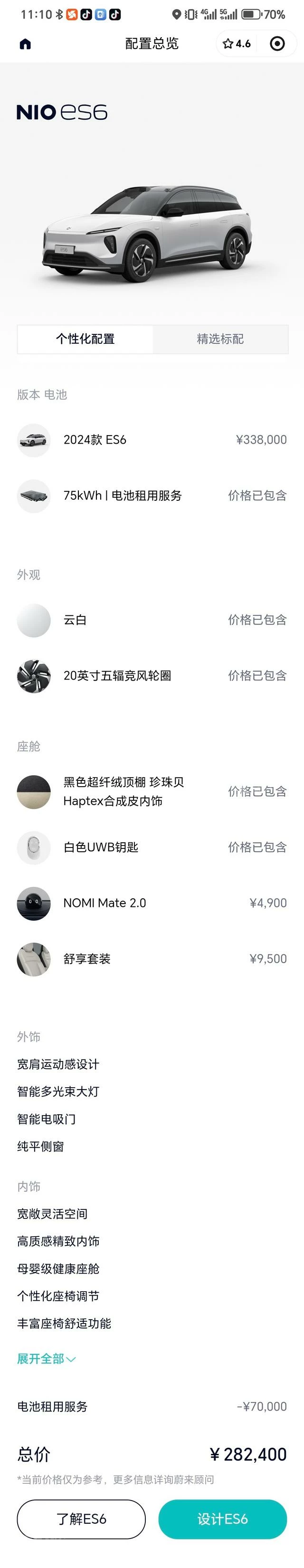Open the 4.6 star rating
The image size is (304, 1568).
tap(237, 44)
